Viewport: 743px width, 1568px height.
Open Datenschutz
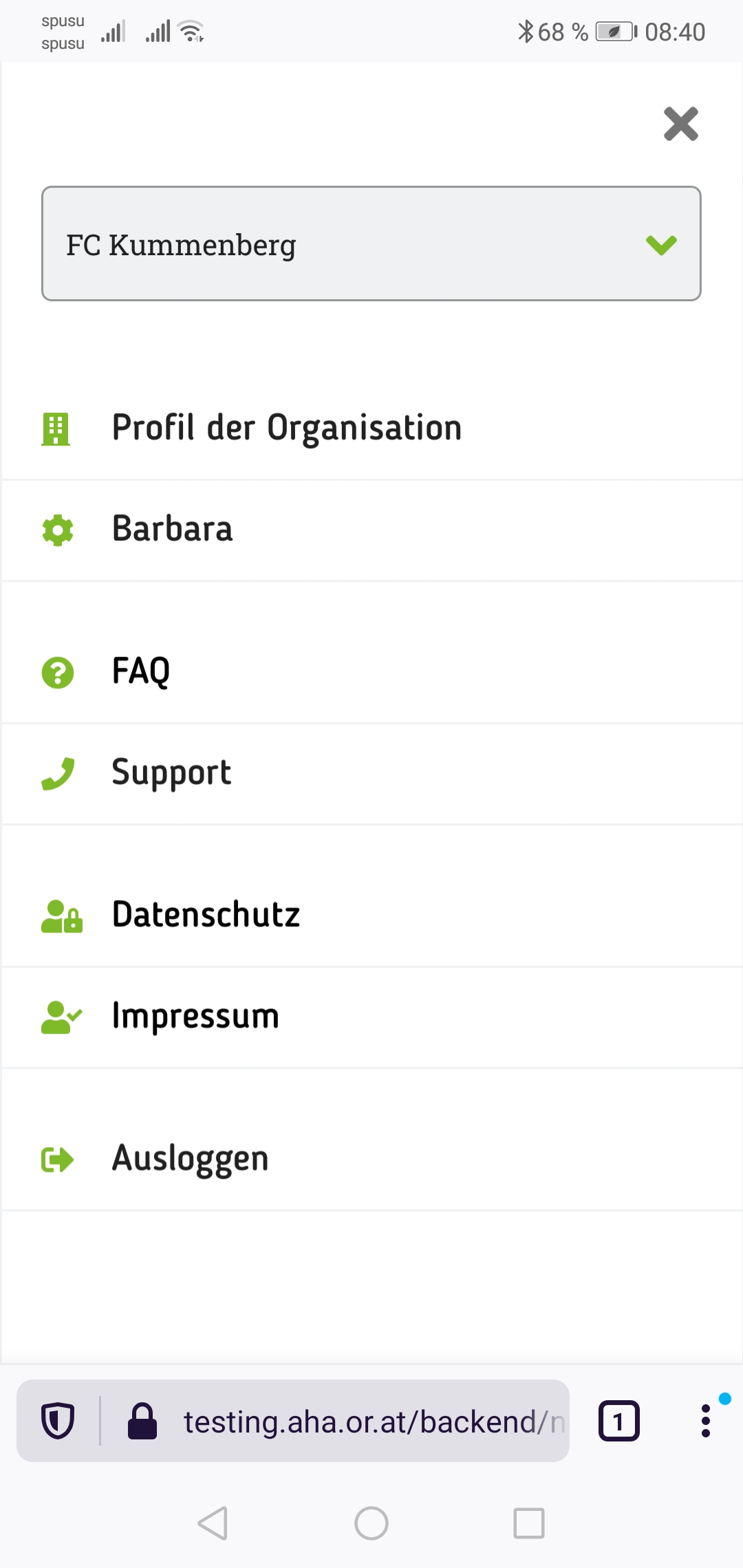coord(371,916)
